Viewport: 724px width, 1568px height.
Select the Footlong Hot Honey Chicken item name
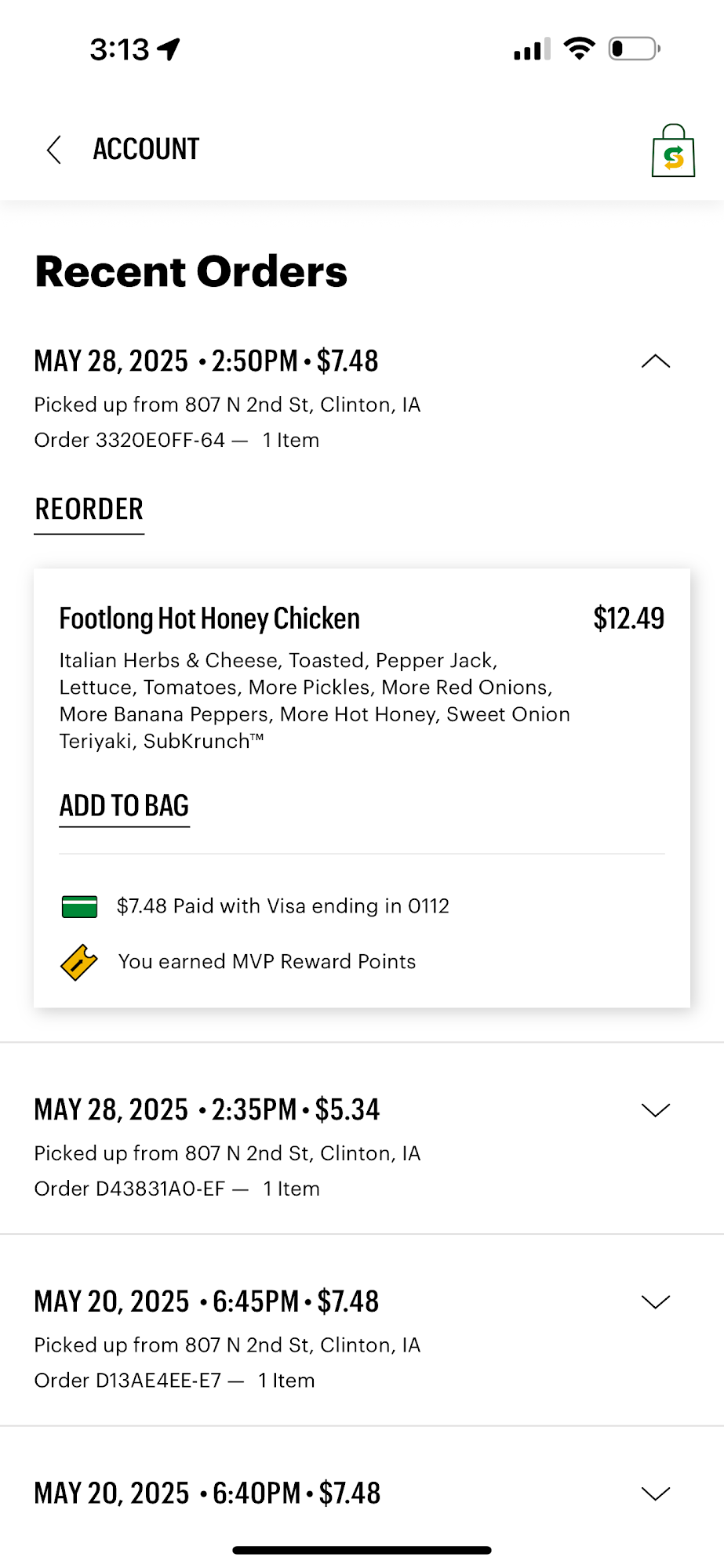pos(209,619)
